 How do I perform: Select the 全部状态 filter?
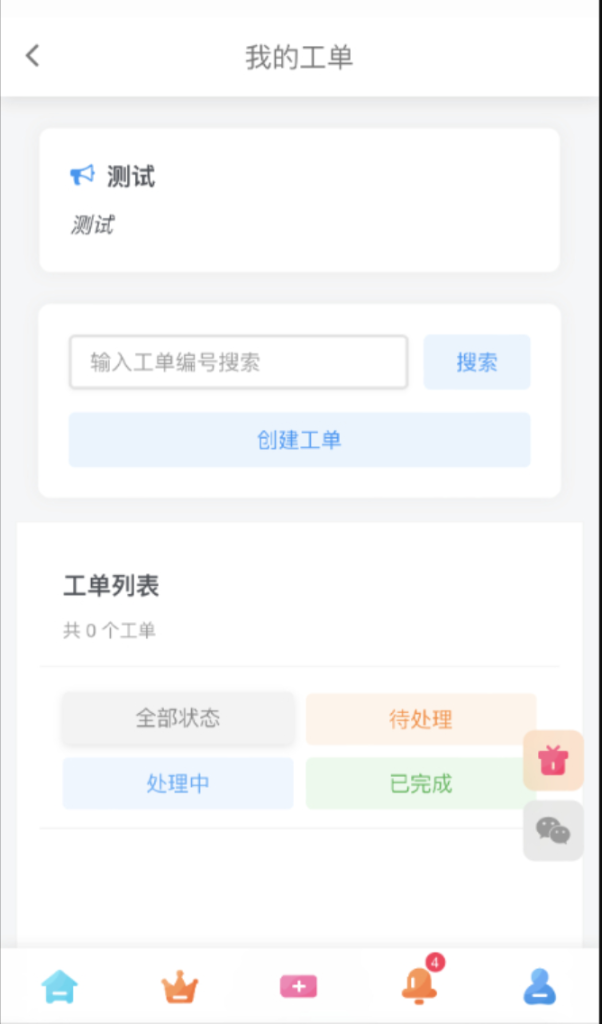[178, 718]
